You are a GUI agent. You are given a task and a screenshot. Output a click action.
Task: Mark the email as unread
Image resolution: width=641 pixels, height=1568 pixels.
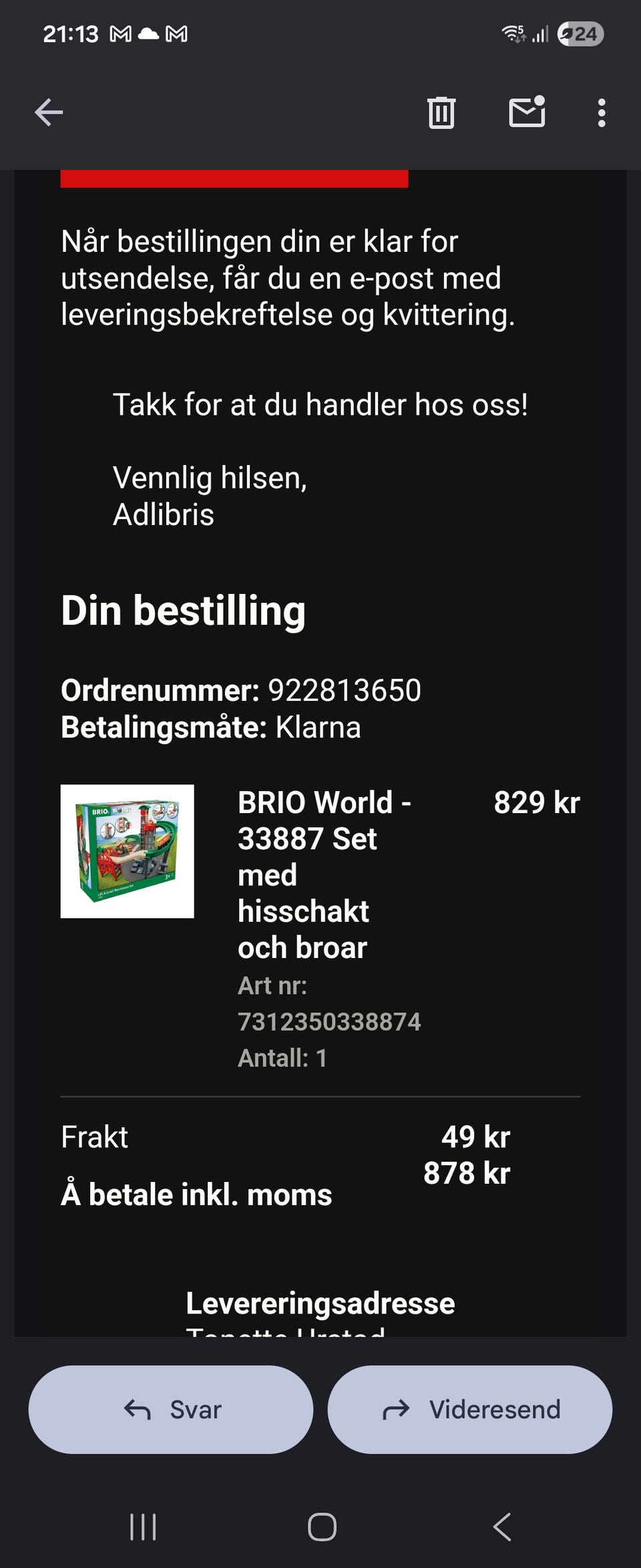[527, 112]
